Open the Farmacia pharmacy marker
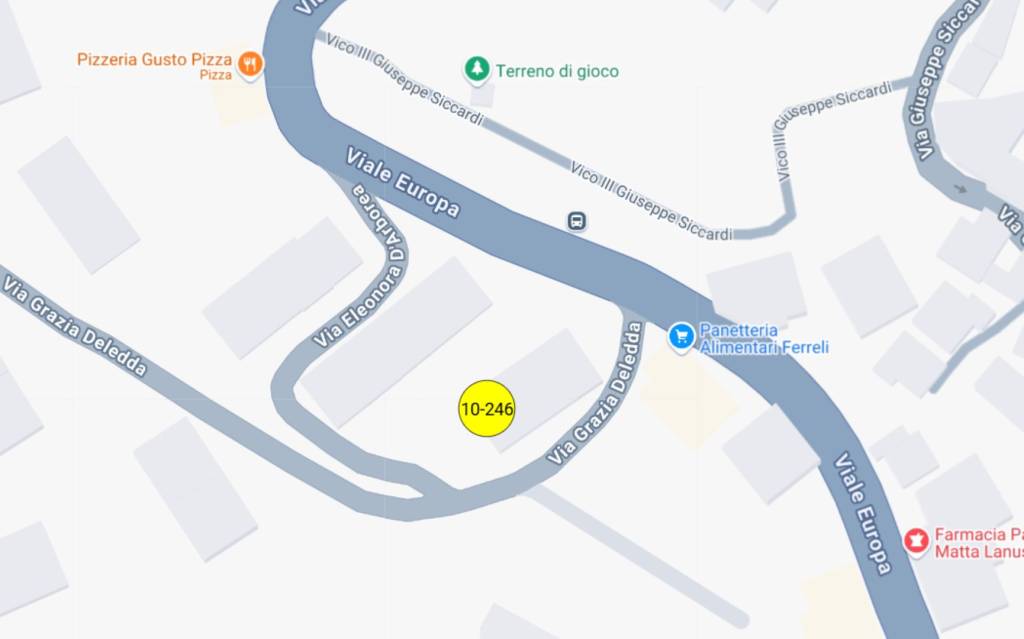Viewport: 1024px width, 639px height. click(916, 541)
